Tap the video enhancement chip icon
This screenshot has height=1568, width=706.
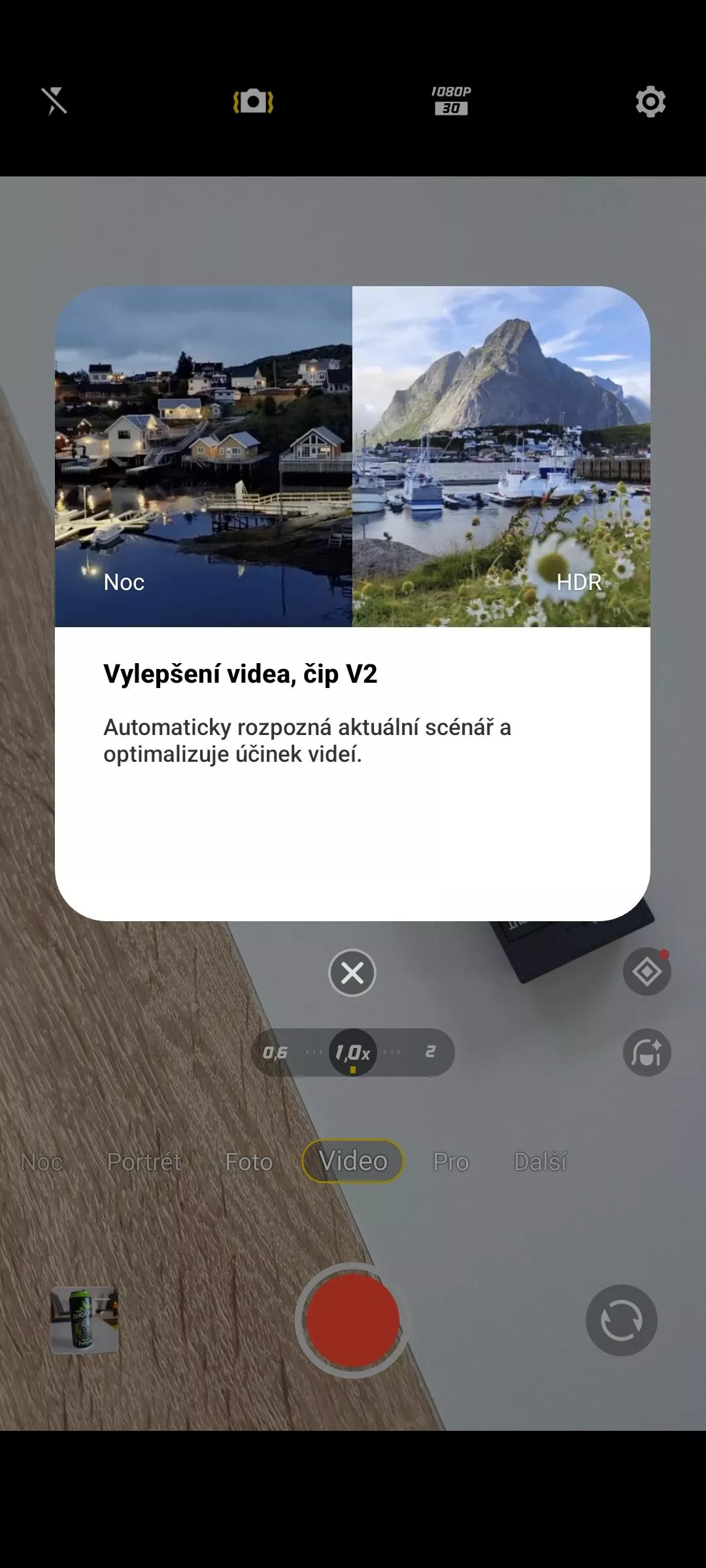click(647, 972)
